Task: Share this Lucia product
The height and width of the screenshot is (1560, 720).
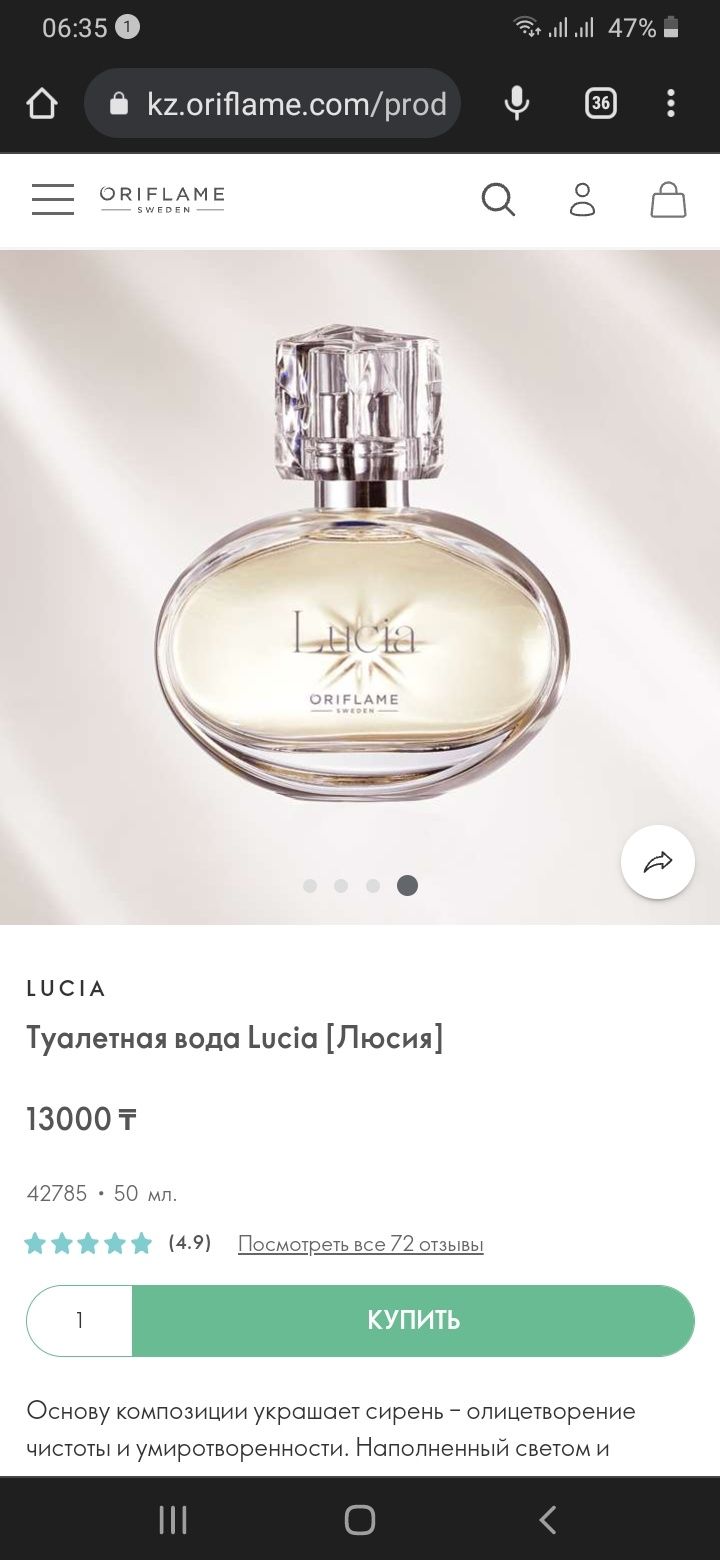Action: pyautogui.click(x=657, y=862)
